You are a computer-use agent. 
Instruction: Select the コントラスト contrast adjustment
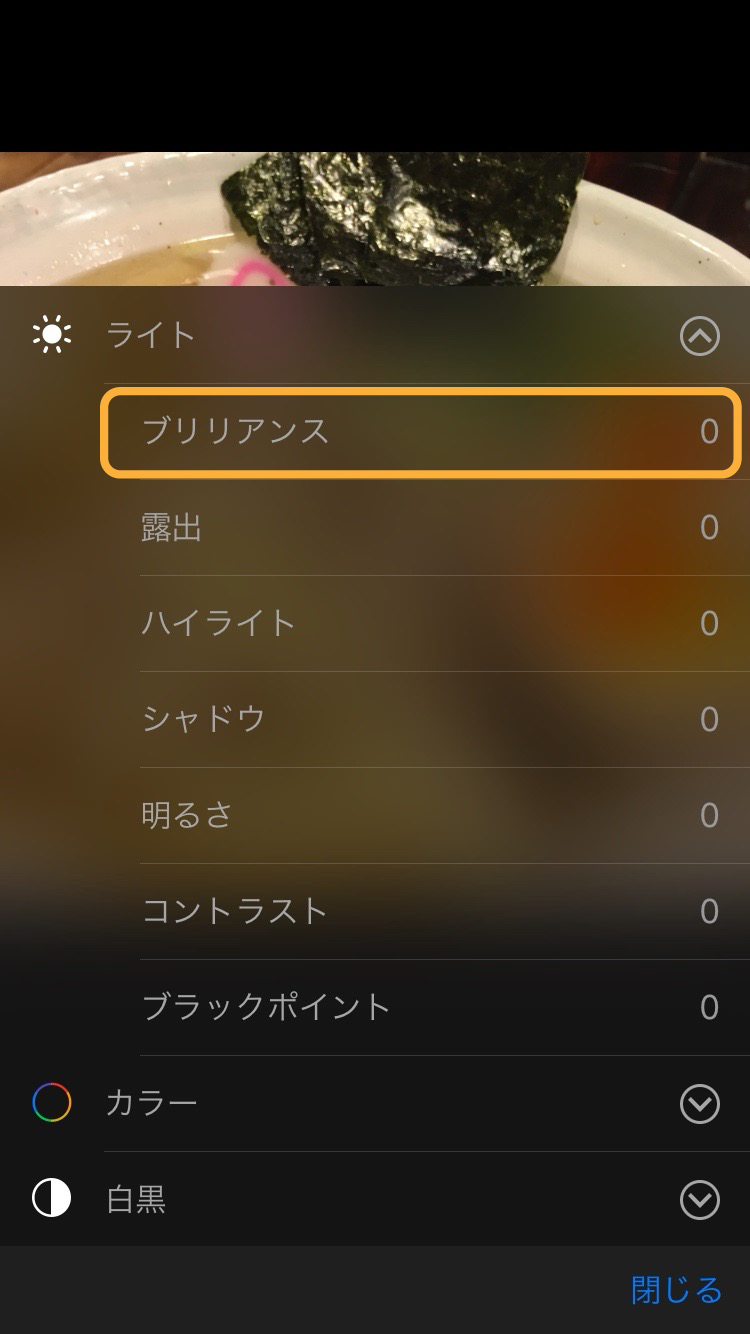420,911
